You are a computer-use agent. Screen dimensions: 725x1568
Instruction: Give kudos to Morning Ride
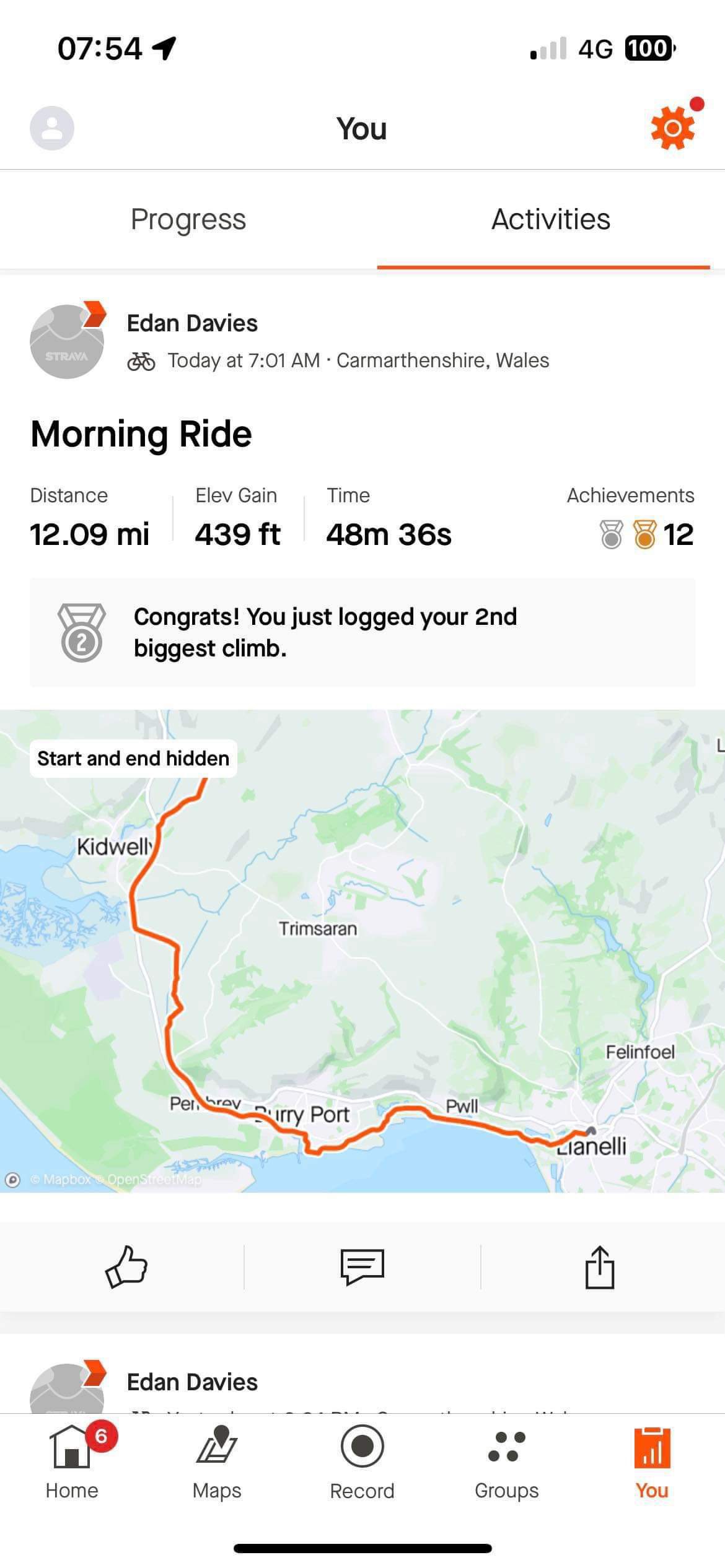click(x=126, y=1267)
